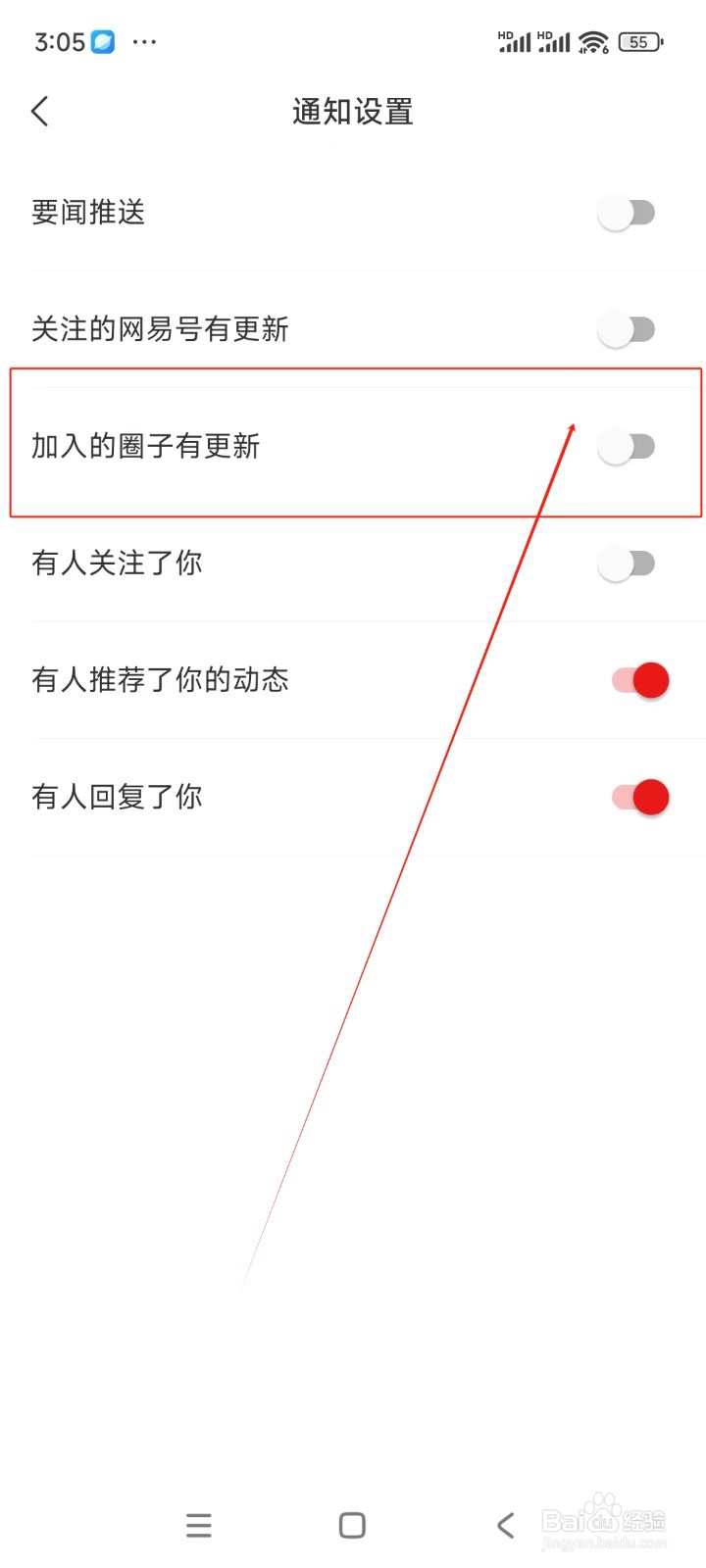Click the Baidu 经验 watermark logo

coord(603,1519)
